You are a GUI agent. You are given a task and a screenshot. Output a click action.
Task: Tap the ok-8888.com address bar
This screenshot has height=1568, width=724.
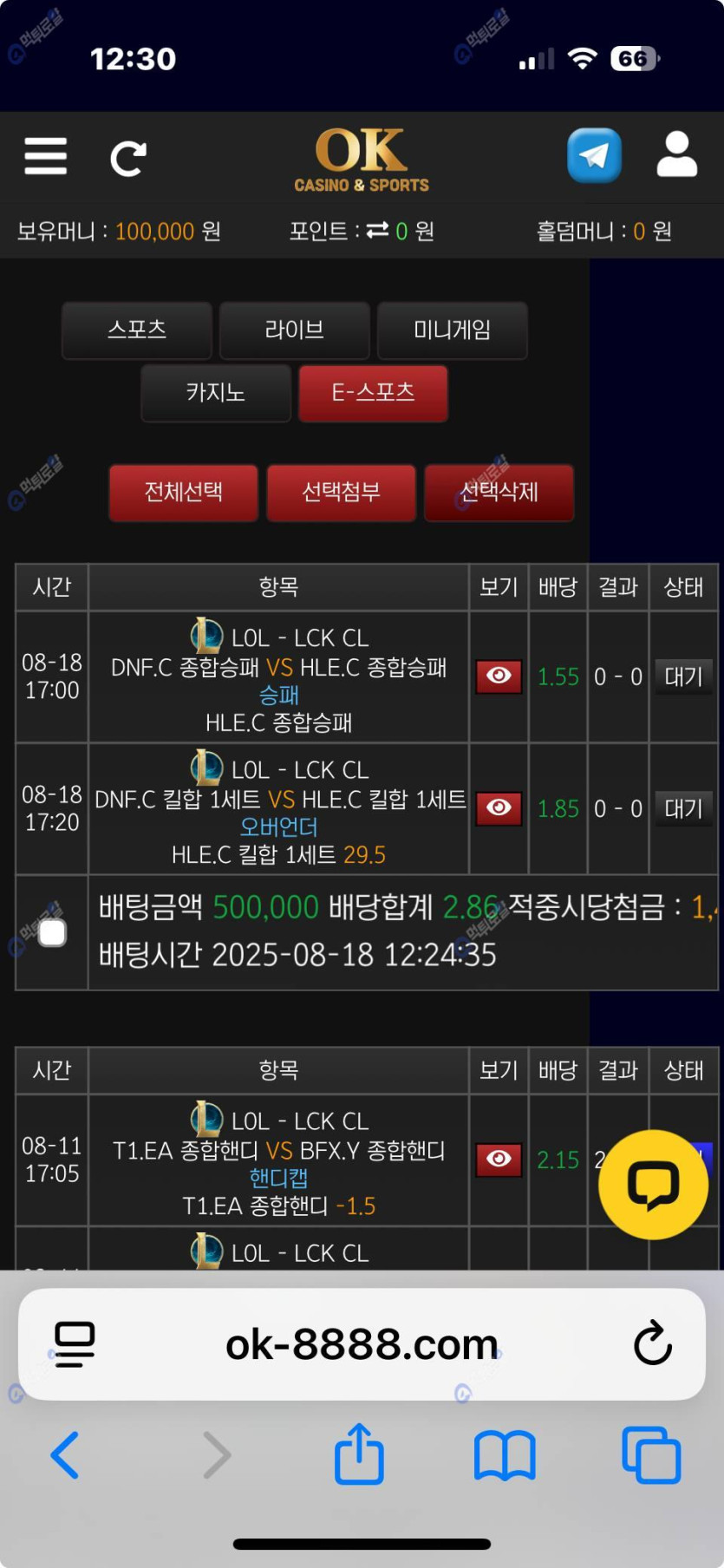tap(362, 1345)
